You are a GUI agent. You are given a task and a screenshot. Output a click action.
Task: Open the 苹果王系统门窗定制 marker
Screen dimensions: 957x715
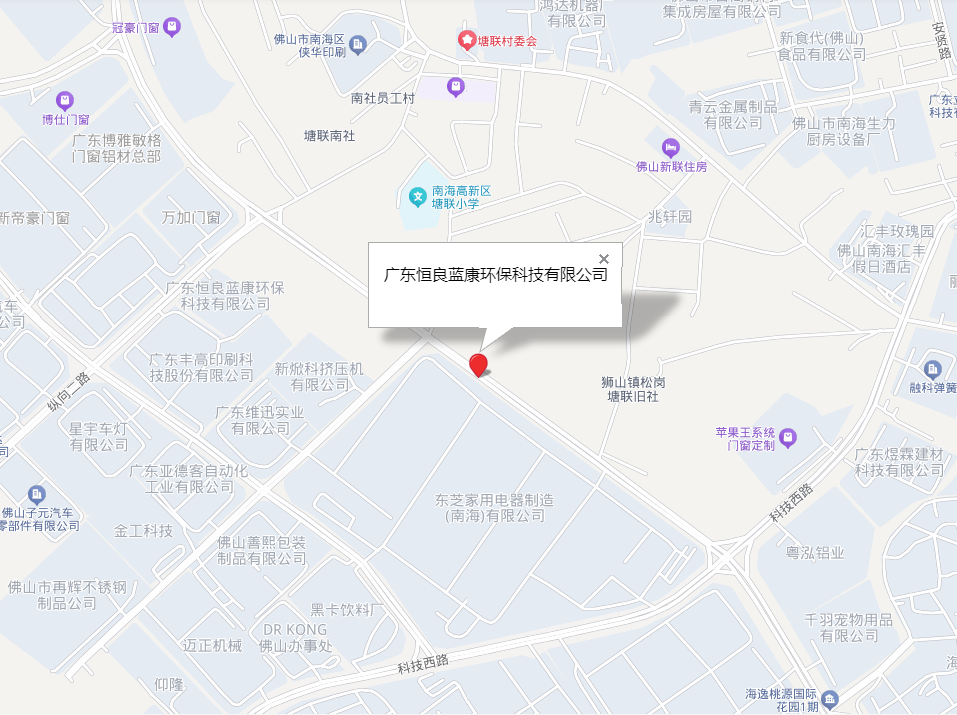[x=788, y=437]
